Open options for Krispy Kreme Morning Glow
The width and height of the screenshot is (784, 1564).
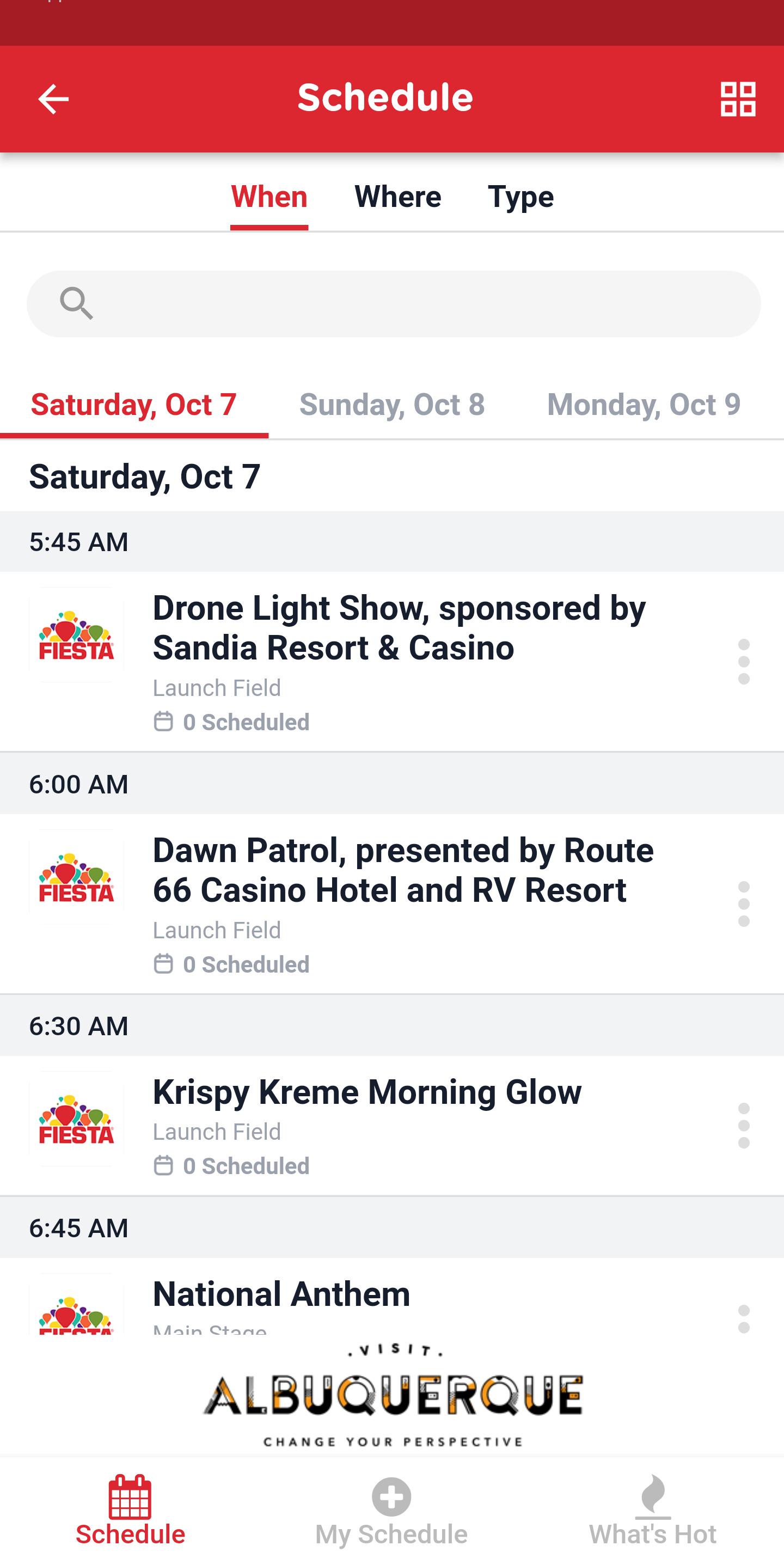743,1126
